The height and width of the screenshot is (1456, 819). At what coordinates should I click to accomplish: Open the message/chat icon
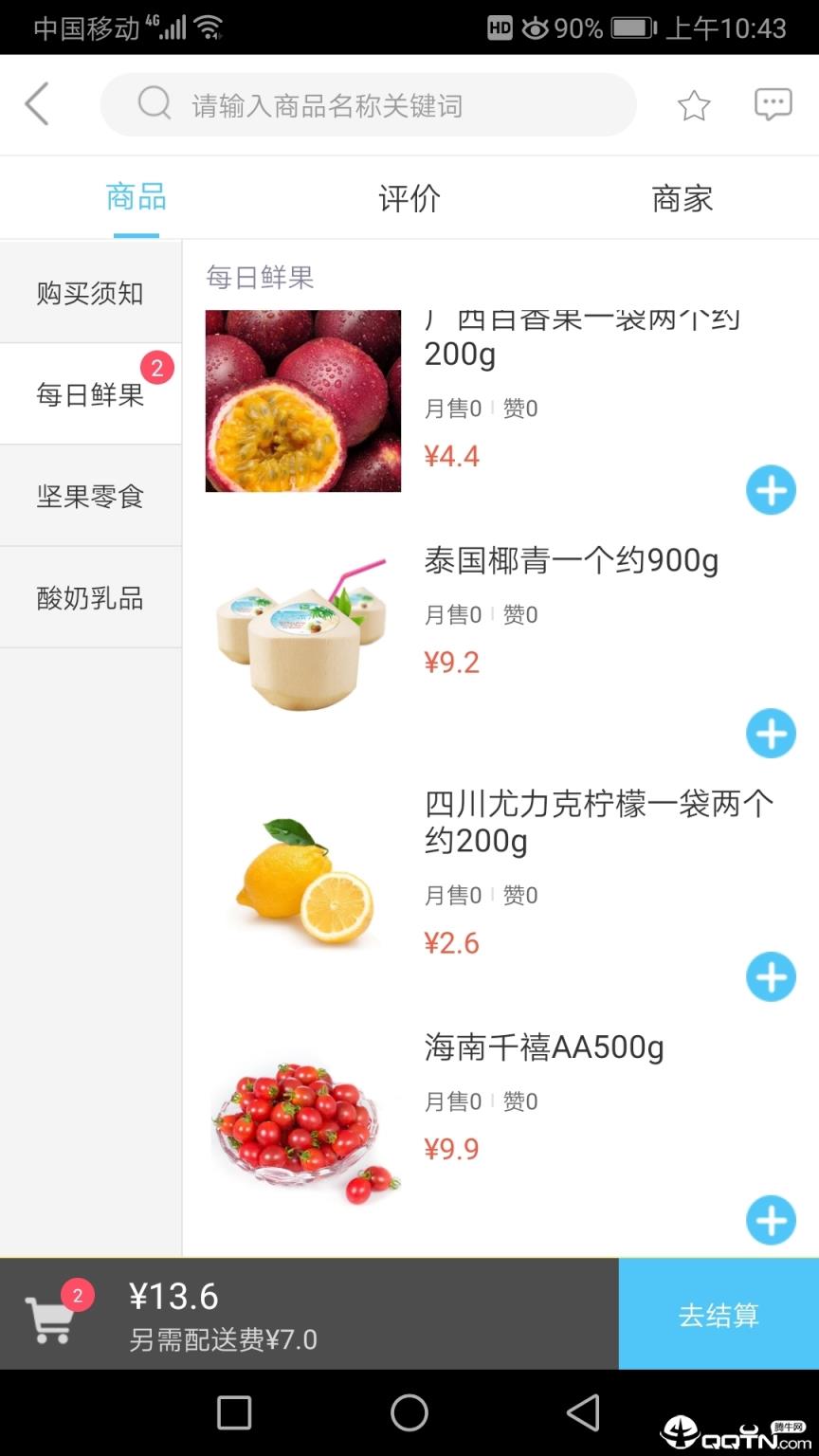pos(773,103)
